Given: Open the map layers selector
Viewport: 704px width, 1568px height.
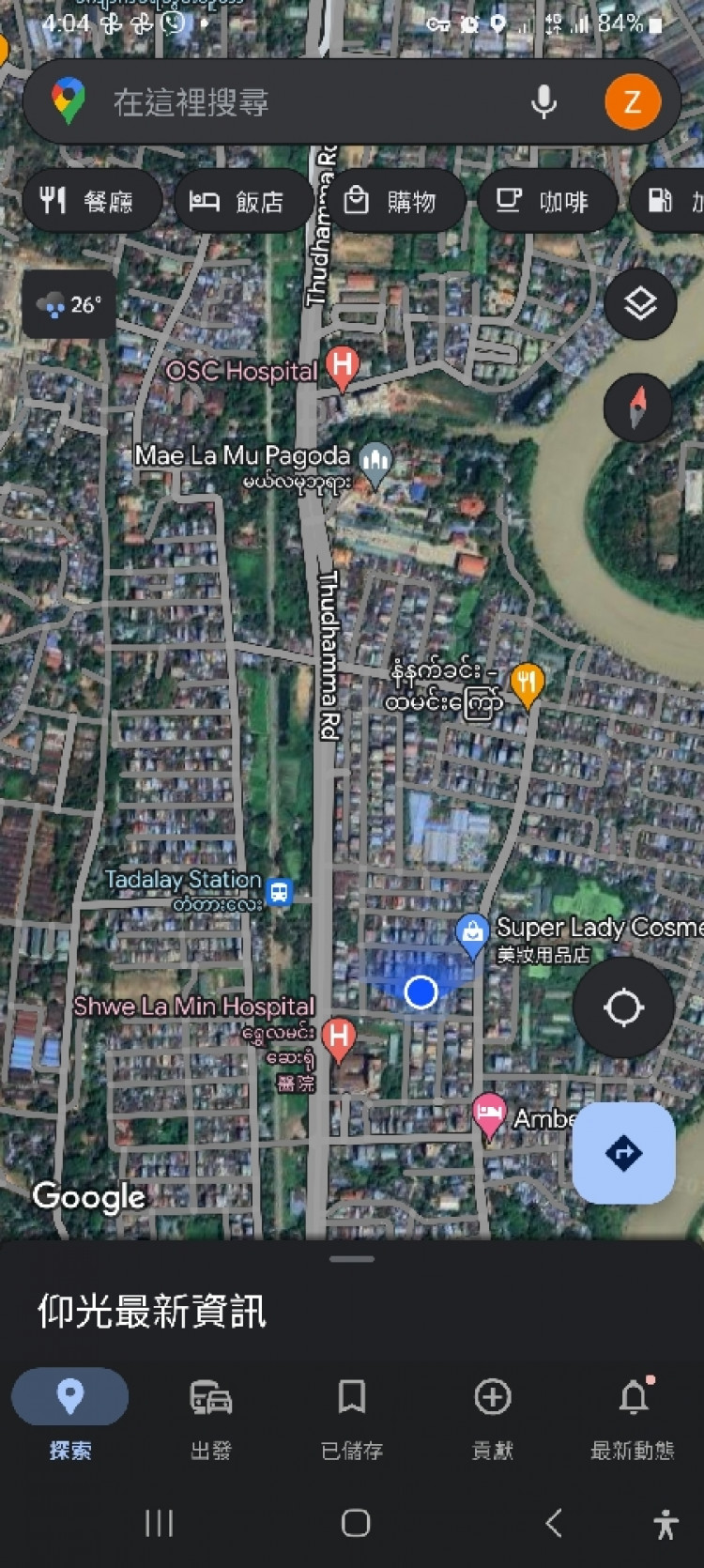Looking at the screenshot, I should pos(640,304).
